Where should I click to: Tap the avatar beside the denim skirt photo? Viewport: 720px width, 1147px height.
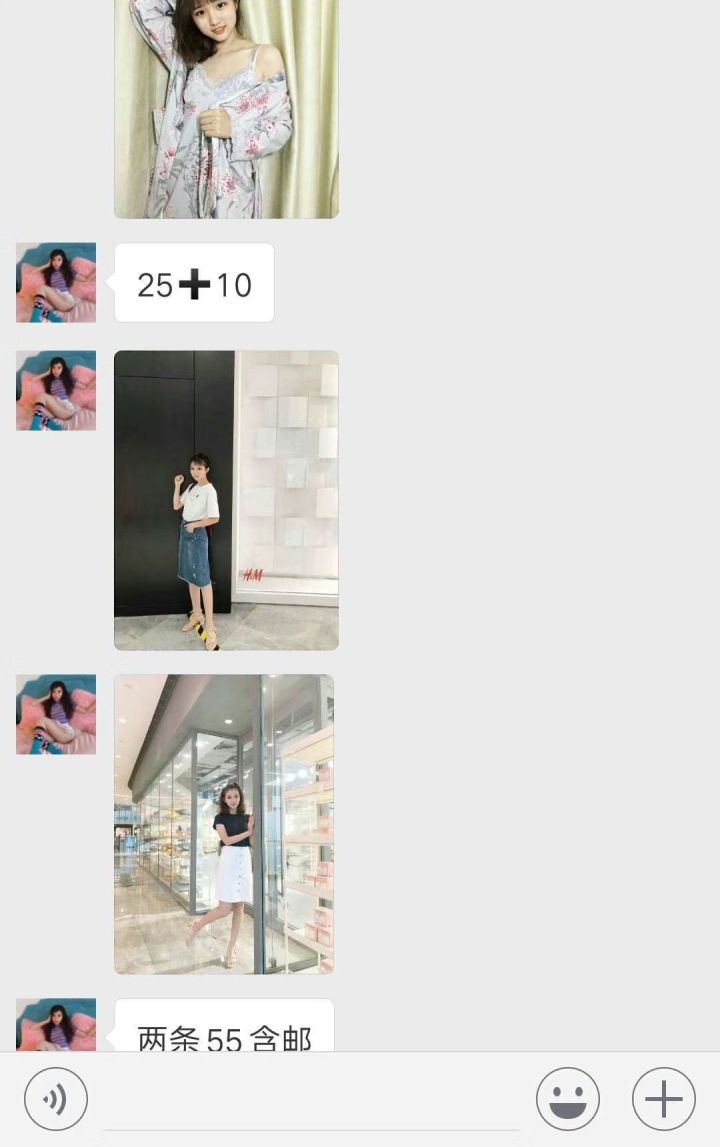coord(56,390)
